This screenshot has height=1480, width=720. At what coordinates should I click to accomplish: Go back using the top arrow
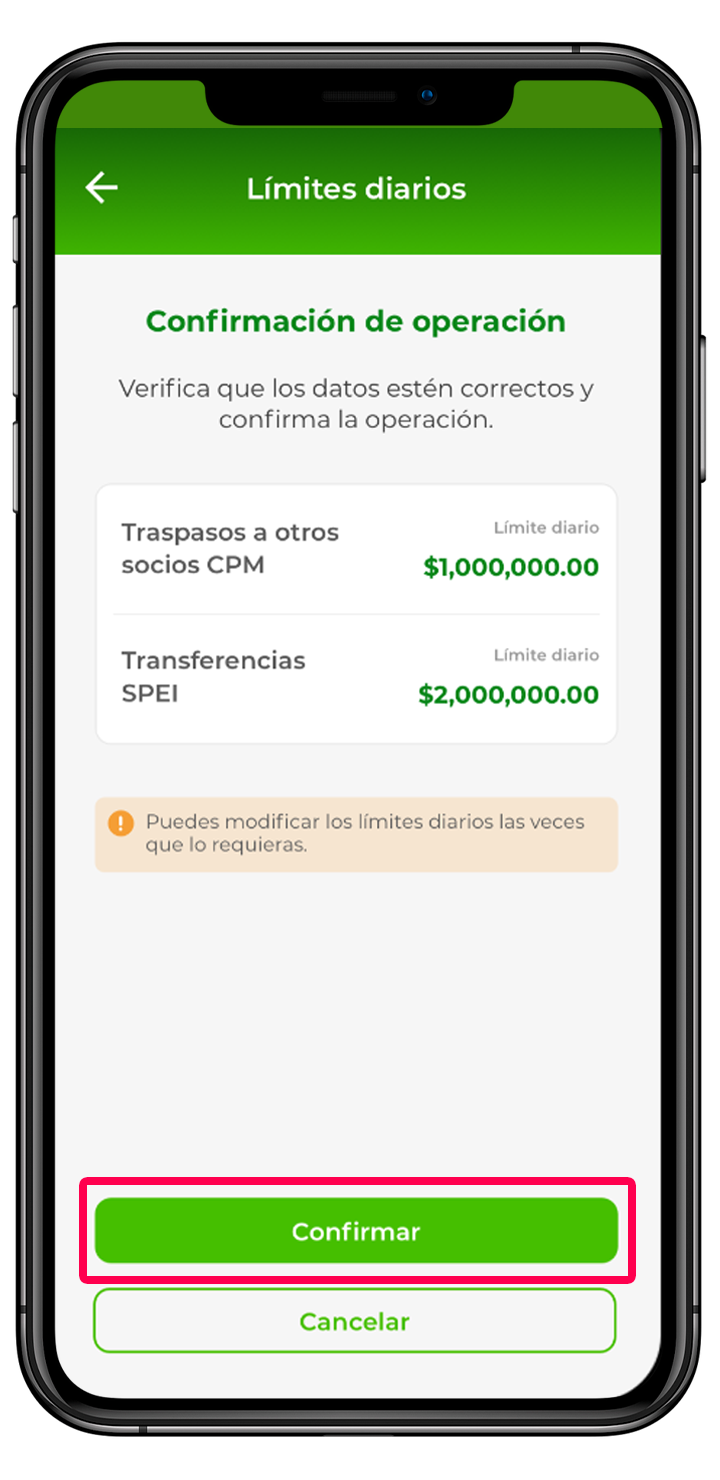(x=101, y=188)
